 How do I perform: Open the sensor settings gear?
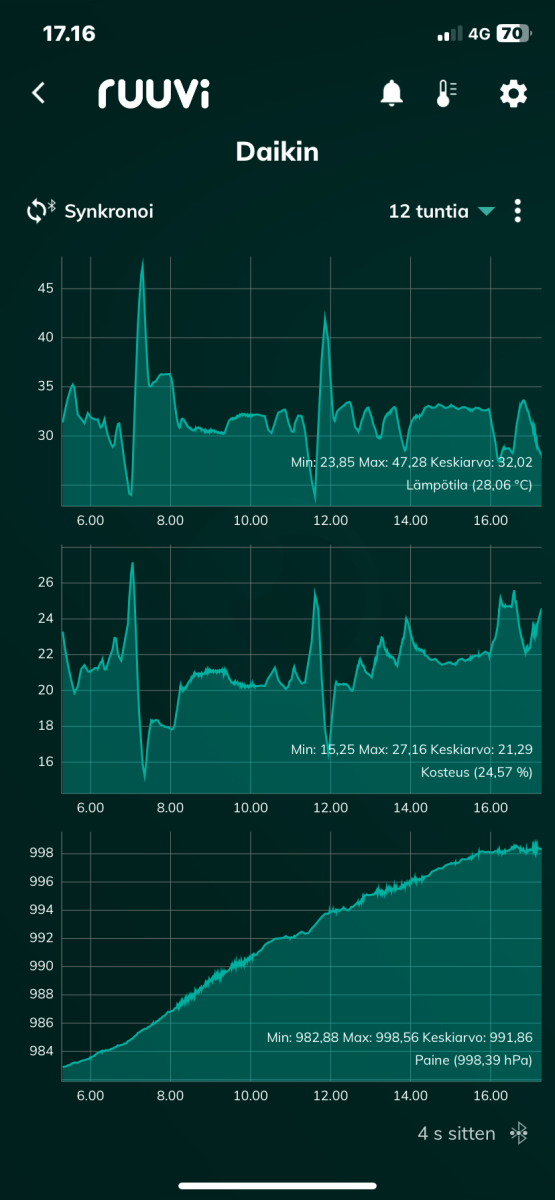tap(513, 94)
